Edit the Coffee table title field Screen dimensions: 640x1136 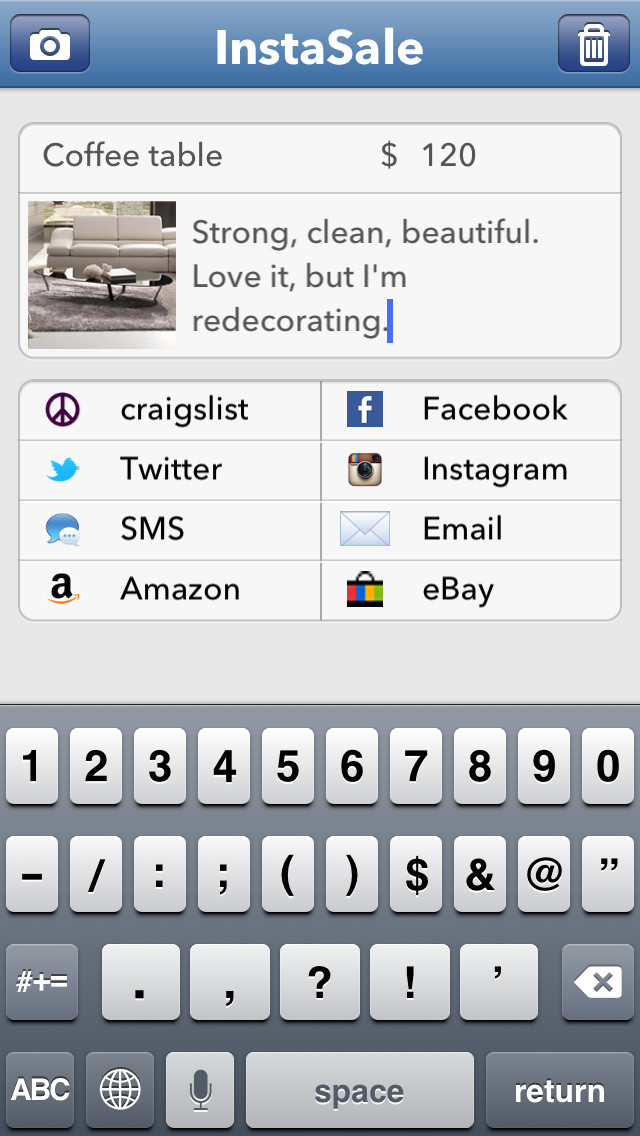click(196, 156)
